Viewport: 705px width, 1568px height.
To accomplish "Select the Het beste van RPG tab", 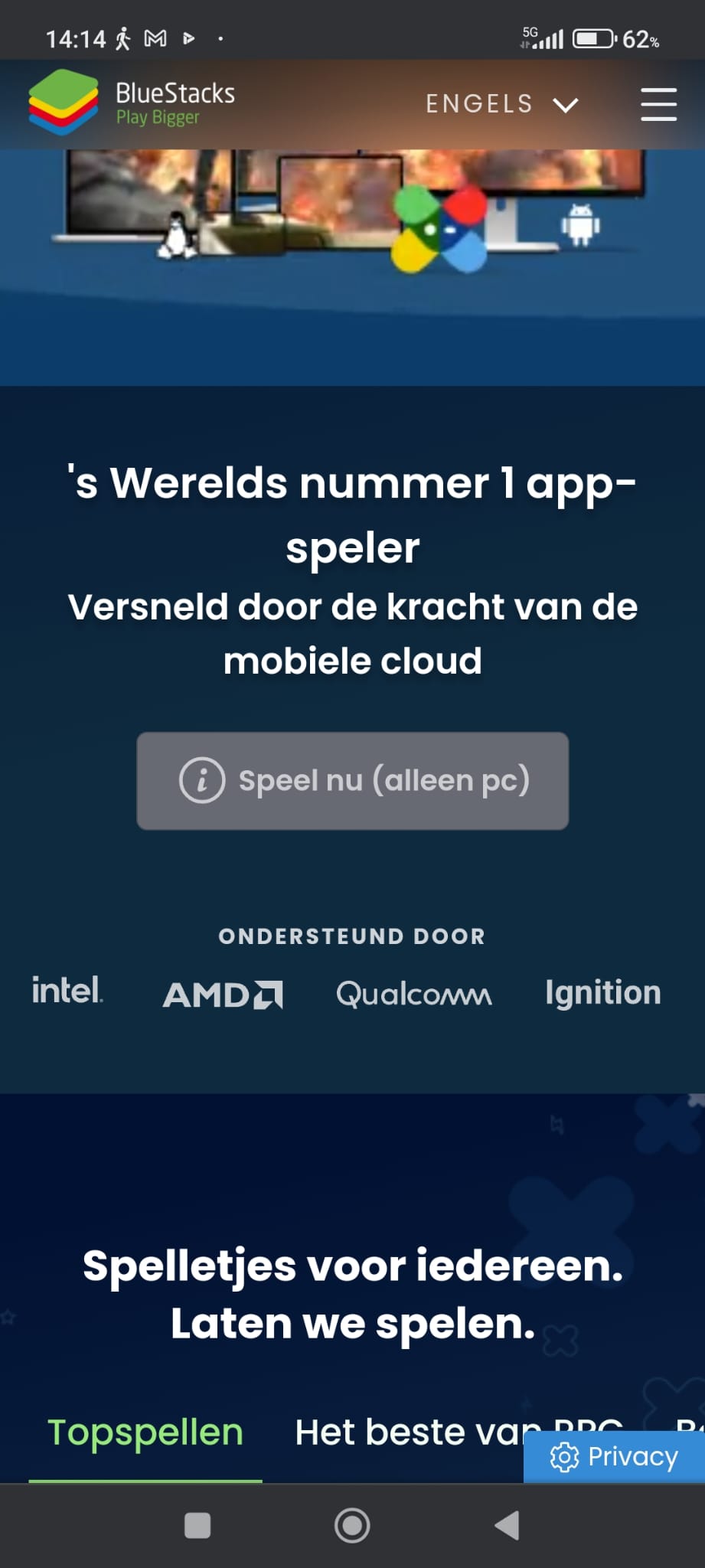I will tap(406, 1432).
